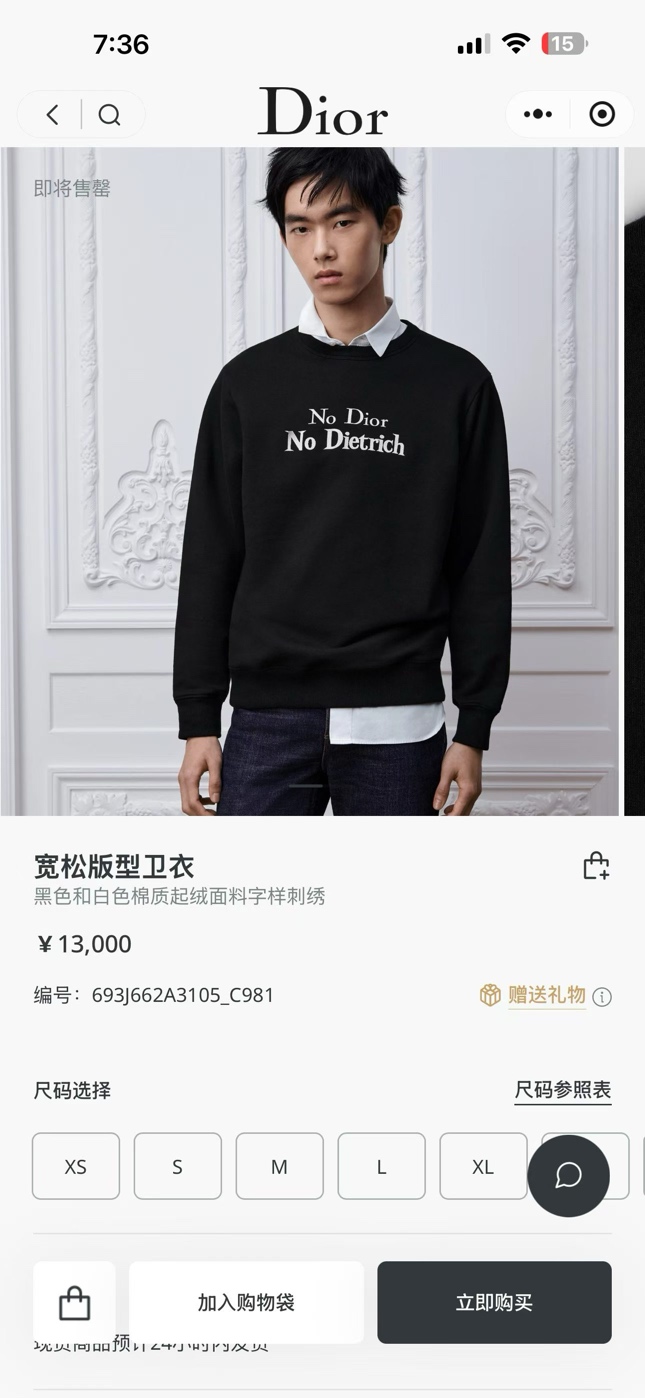This screenshot has height=1398, width=645.
Task: Close the mini program with the circle button
Action: pos(602,114)
